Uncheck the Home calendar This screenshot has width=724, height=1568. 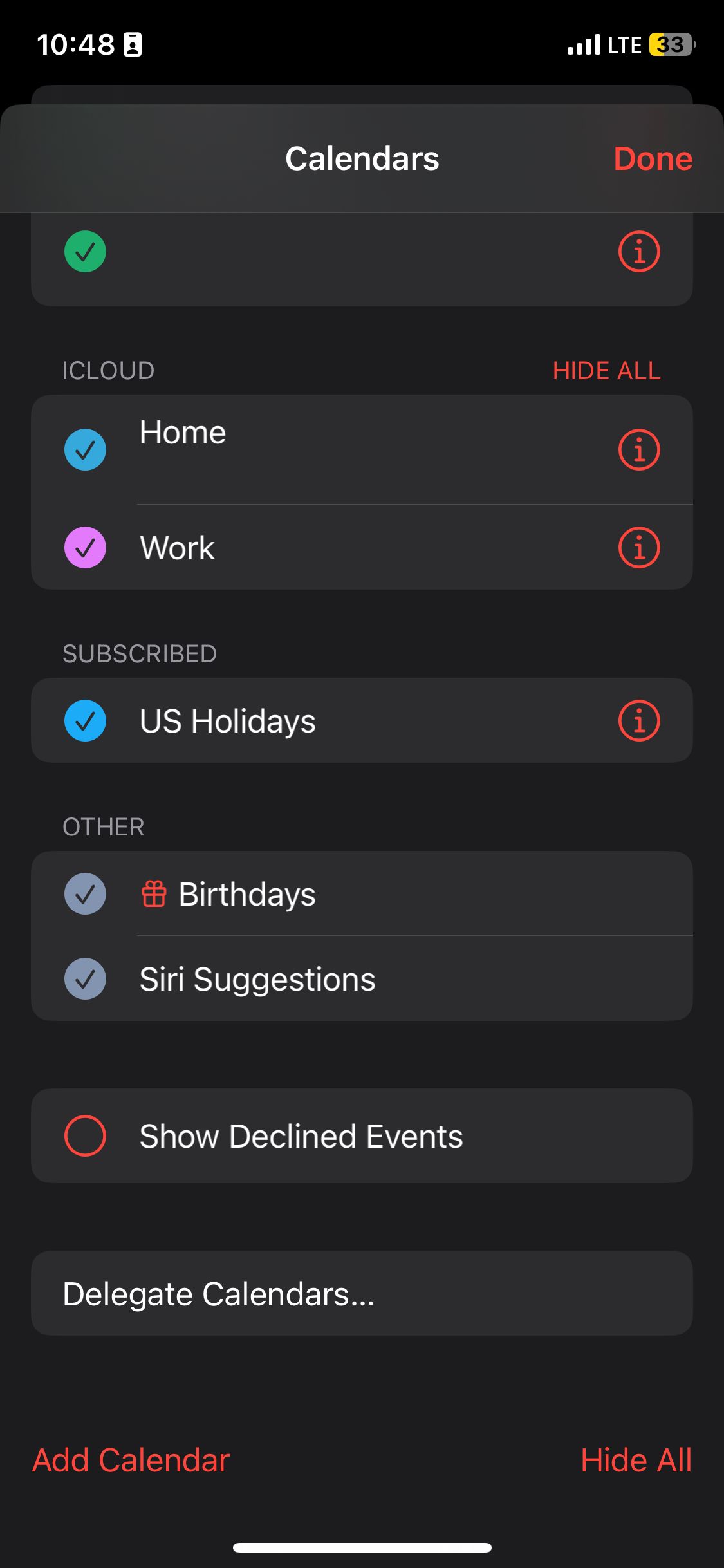click(85, 449)
